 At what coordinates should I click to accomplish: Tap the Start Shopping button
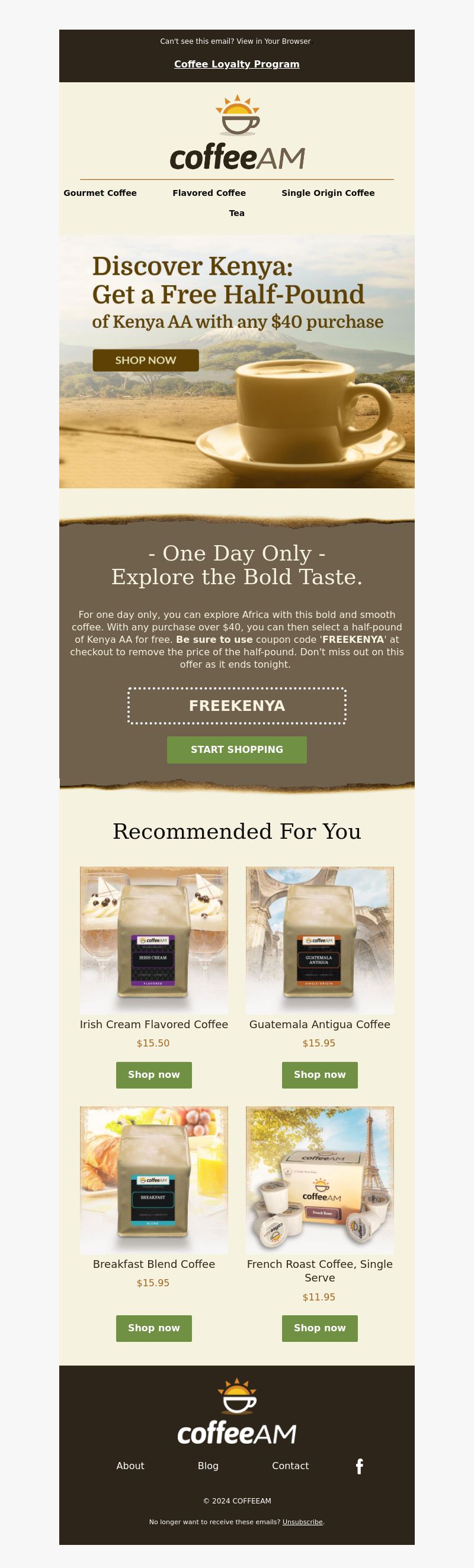pyautogui.click(x=236, y=749)
